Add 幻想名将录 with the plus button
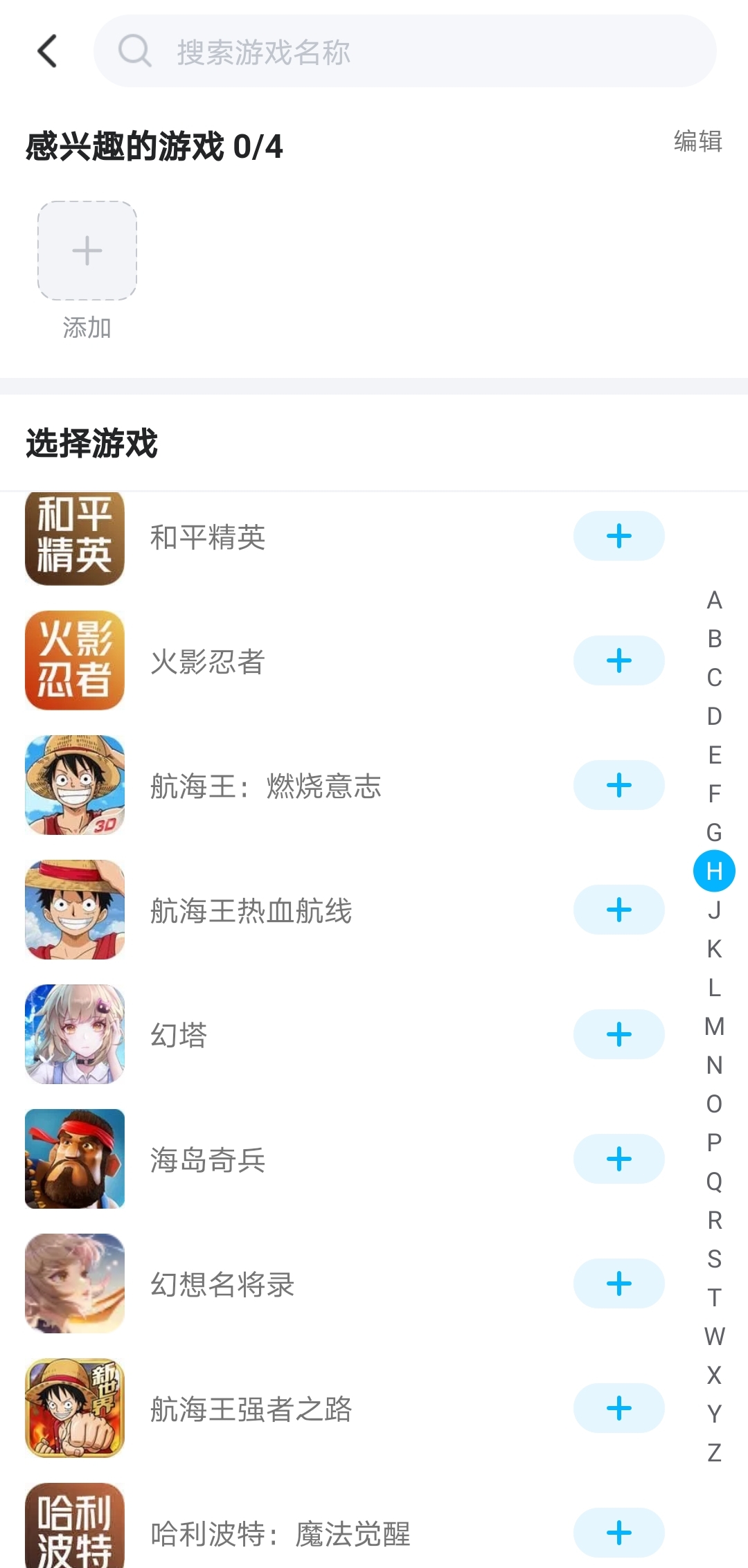The image size is (748, 1568). 618,1283
